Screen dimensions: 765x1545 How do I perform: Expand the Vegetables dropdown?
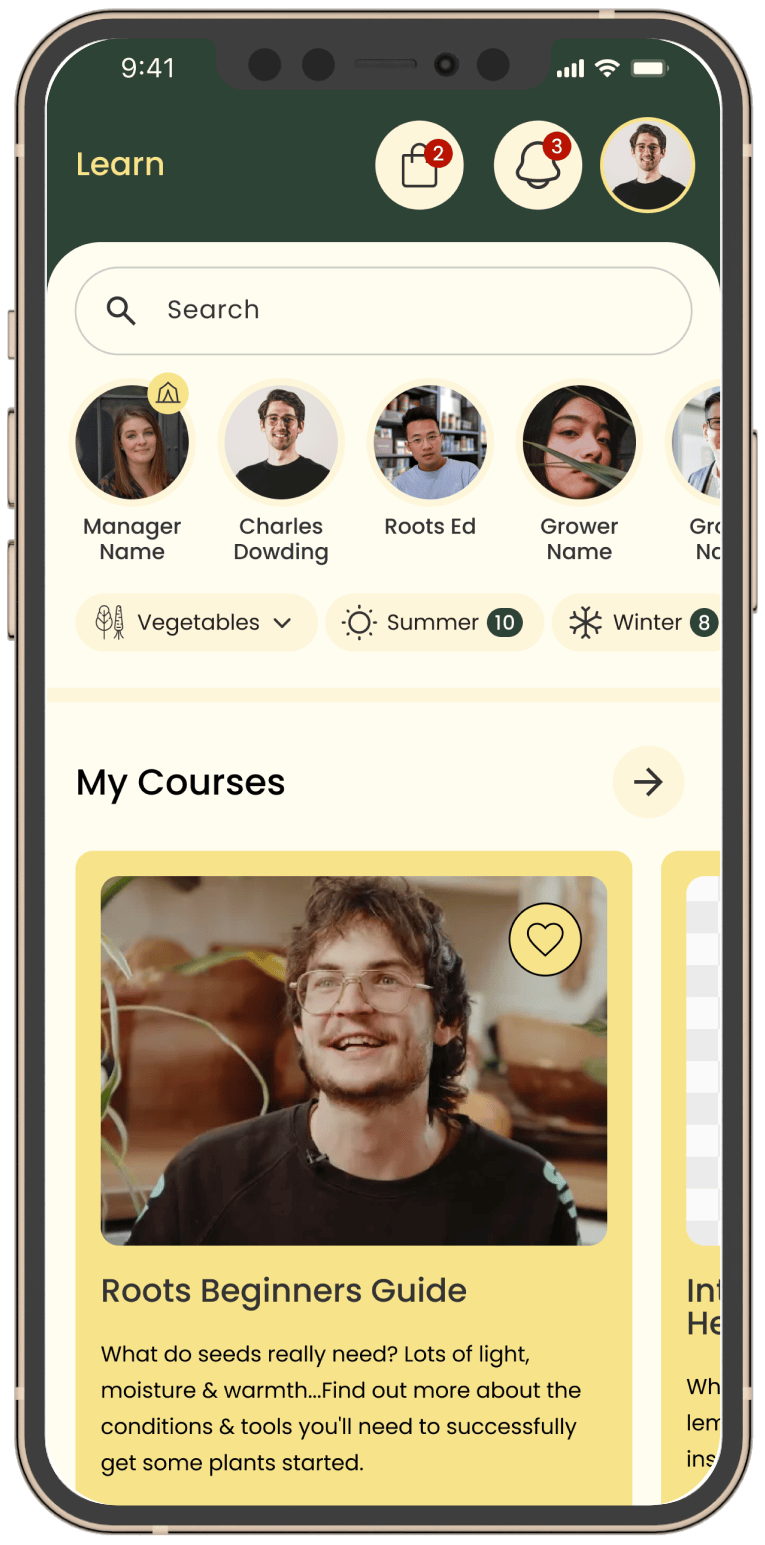pos(196,623)
